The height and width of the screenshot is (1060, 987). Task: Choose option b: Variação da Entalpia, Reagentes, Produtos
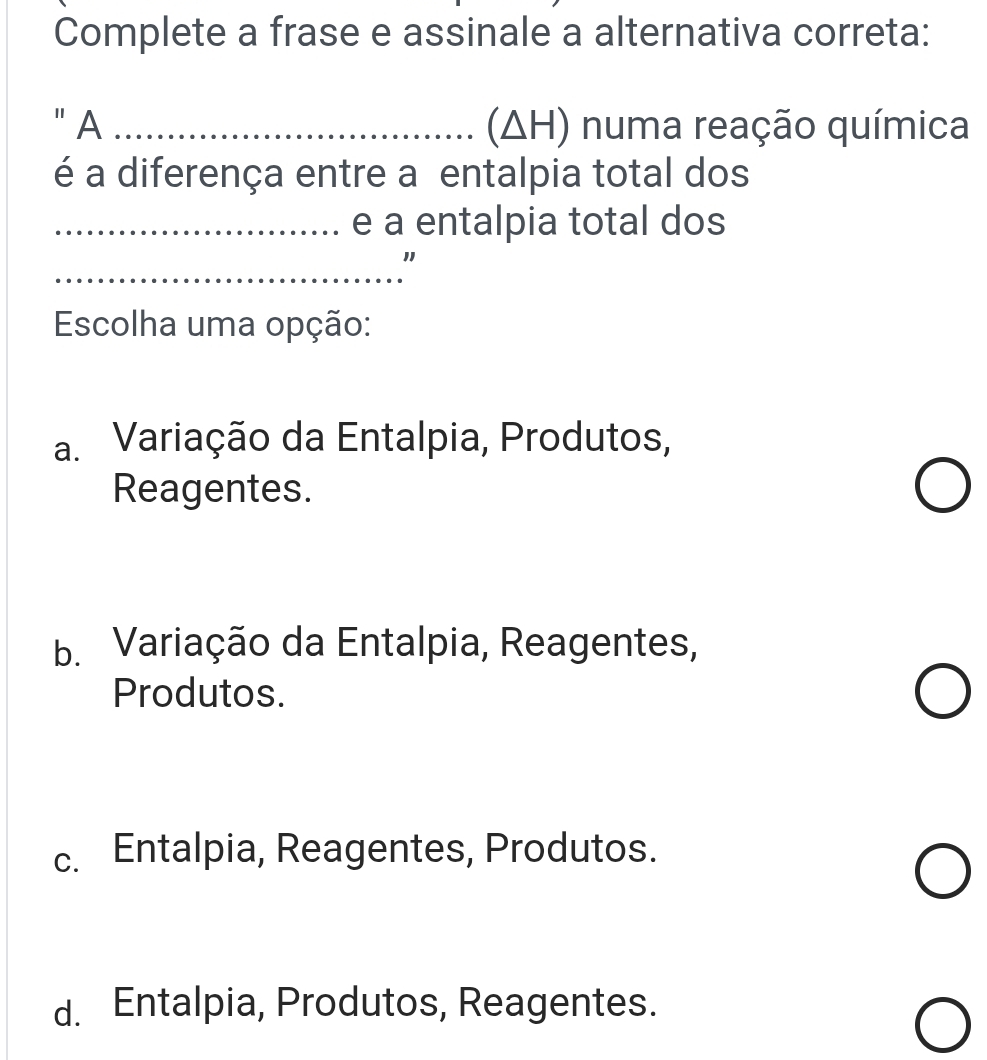coord(941,694)
